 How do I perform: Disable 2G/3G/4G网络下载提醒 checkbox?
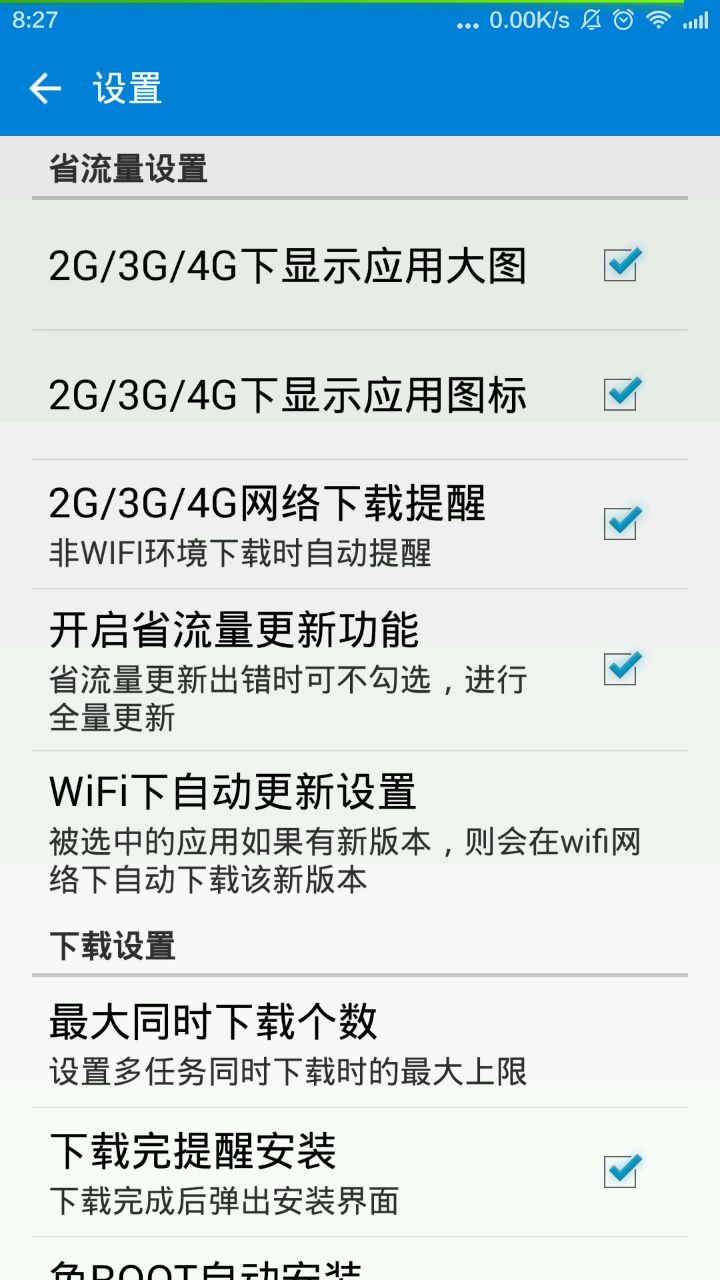tap(622, 522)
